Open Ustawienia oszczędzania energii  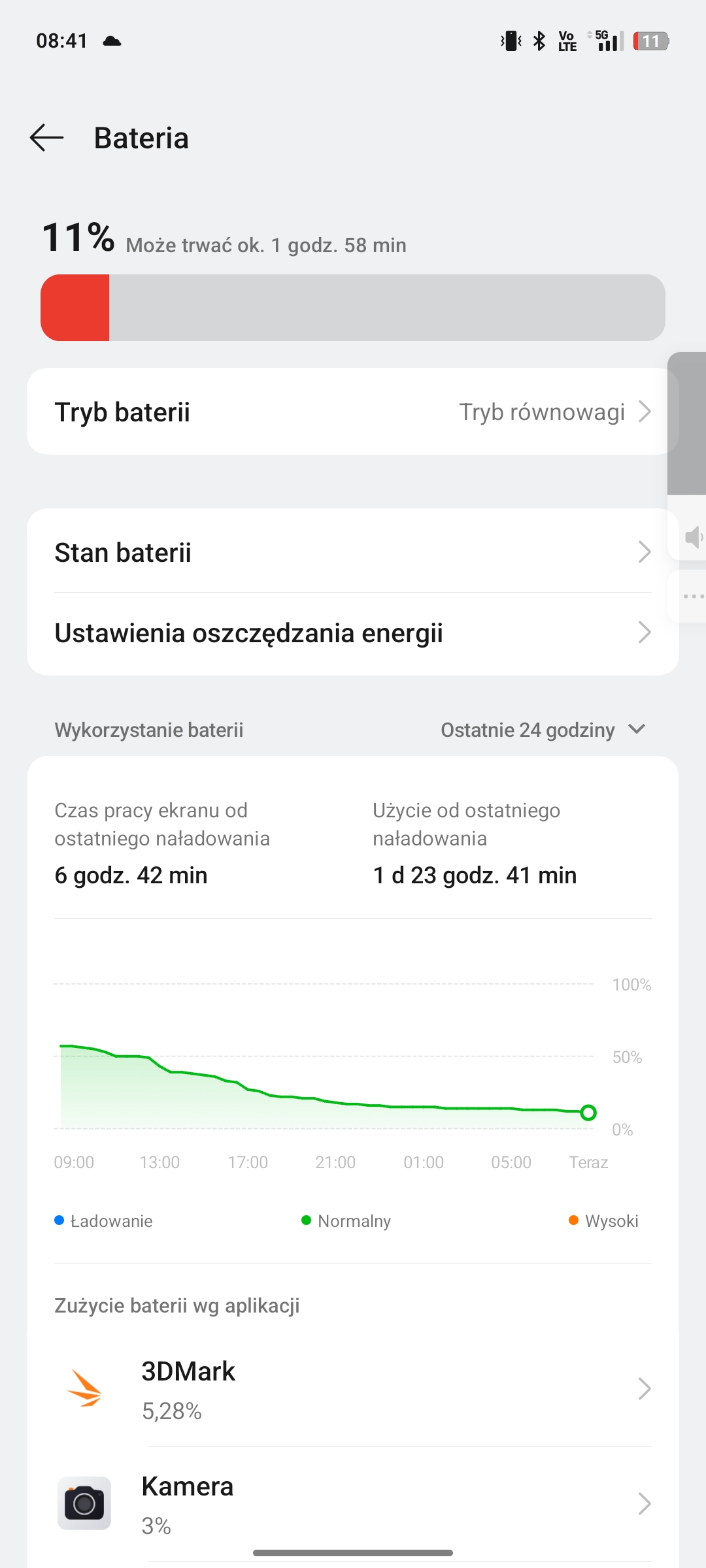[353, 633]
